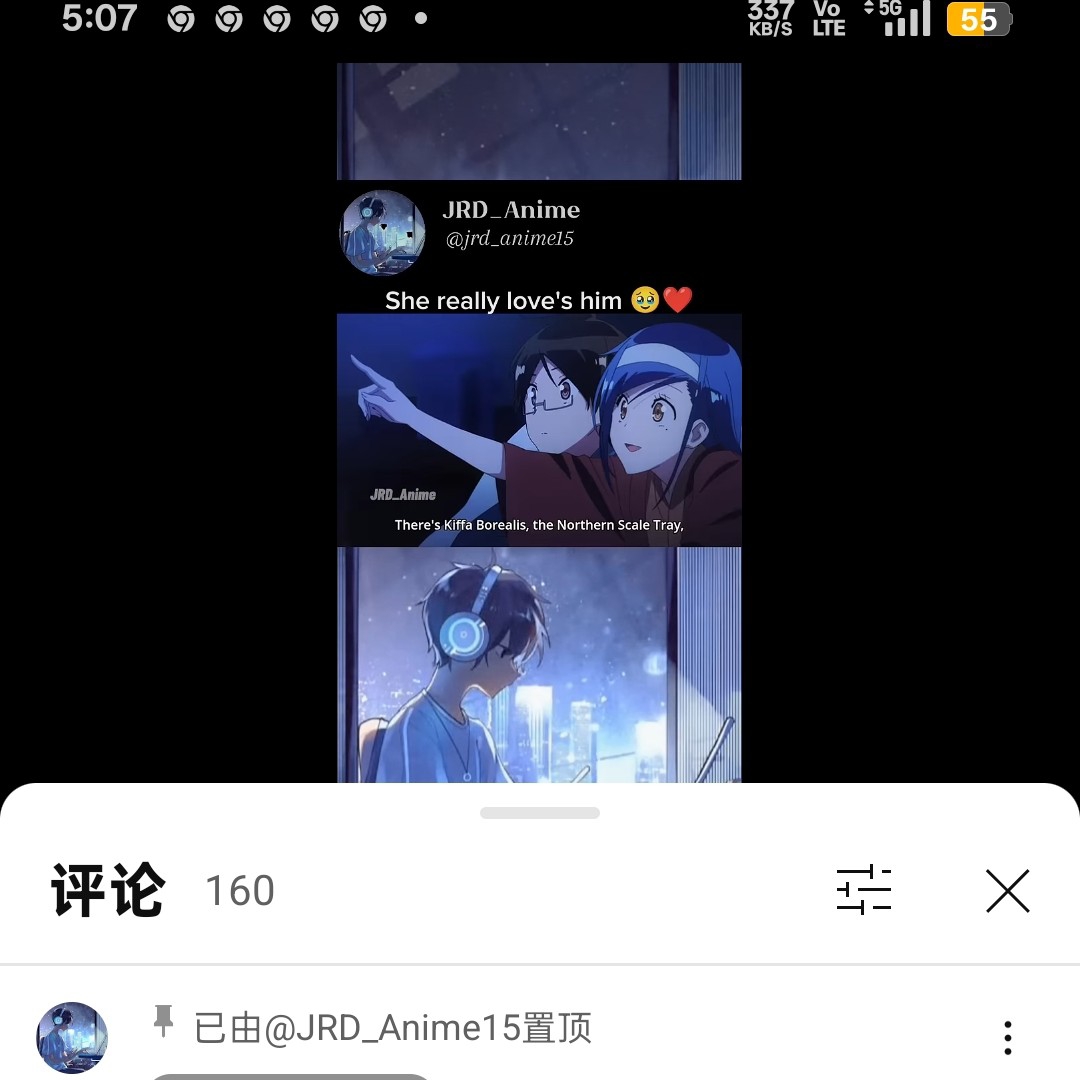Tap the video to pause playback

click(539, 430)
